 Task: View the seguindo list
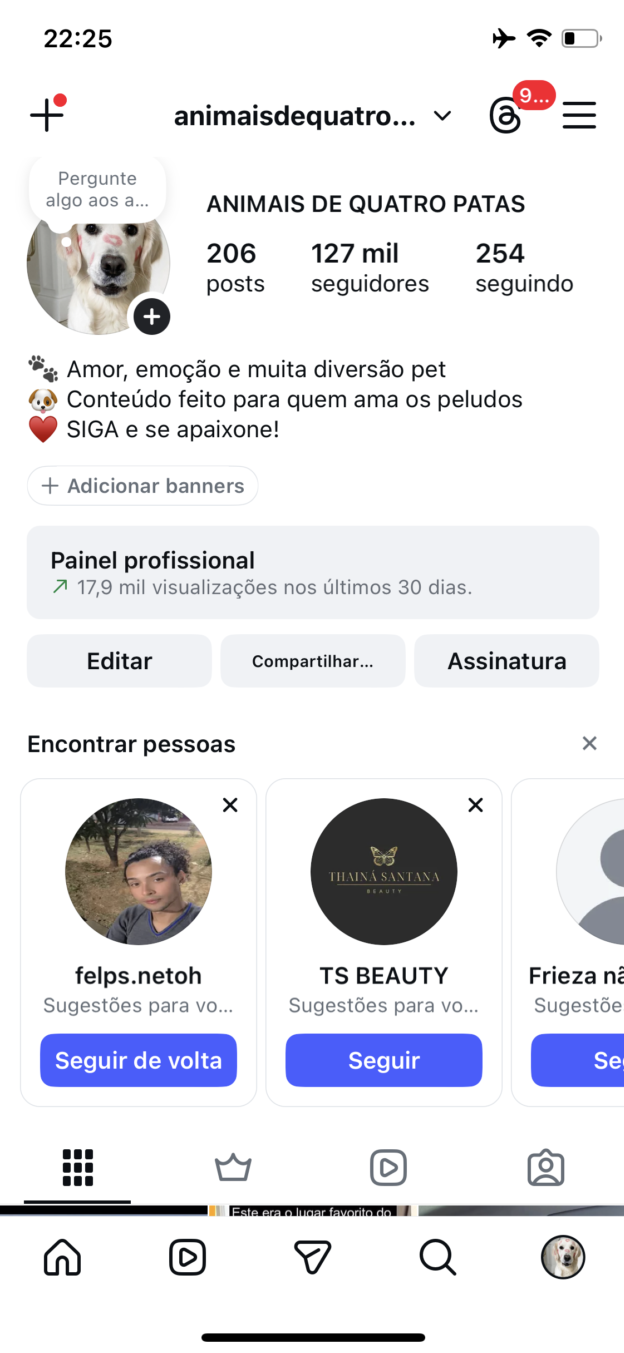tap(524, 267)
